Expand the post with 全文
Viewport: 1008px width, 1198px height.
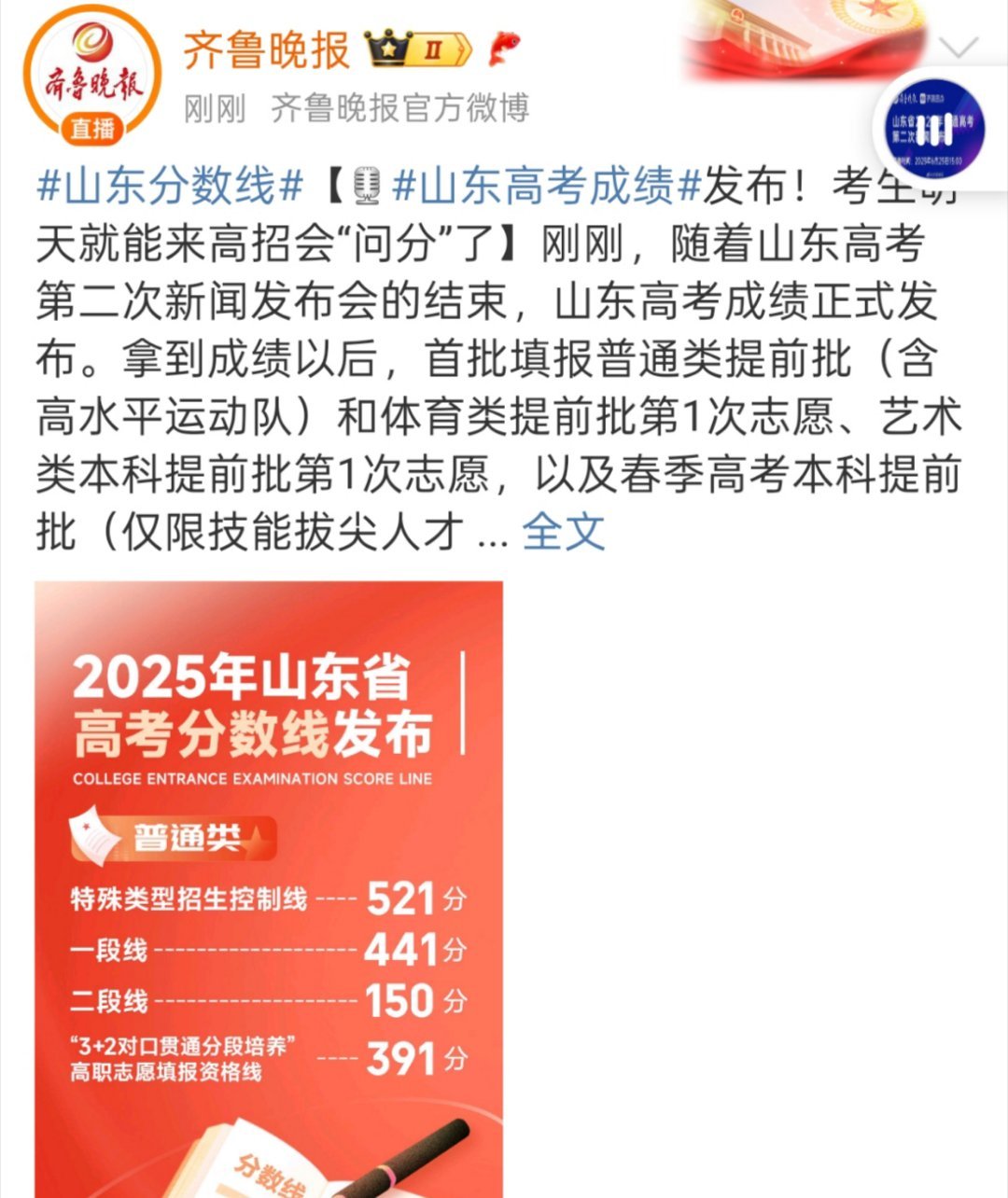tap(564, 532)
